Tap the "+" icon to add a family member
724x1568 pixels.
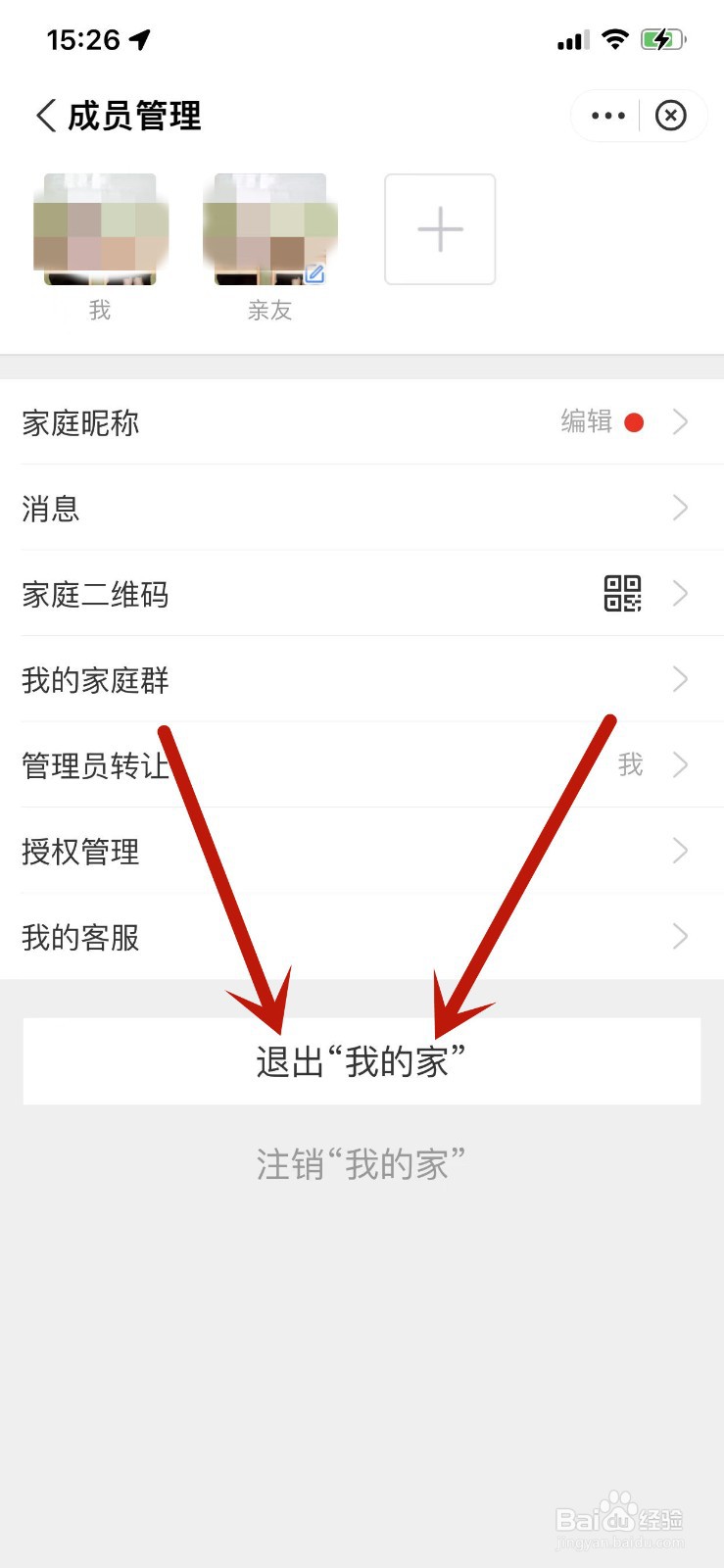pos(439,228)
